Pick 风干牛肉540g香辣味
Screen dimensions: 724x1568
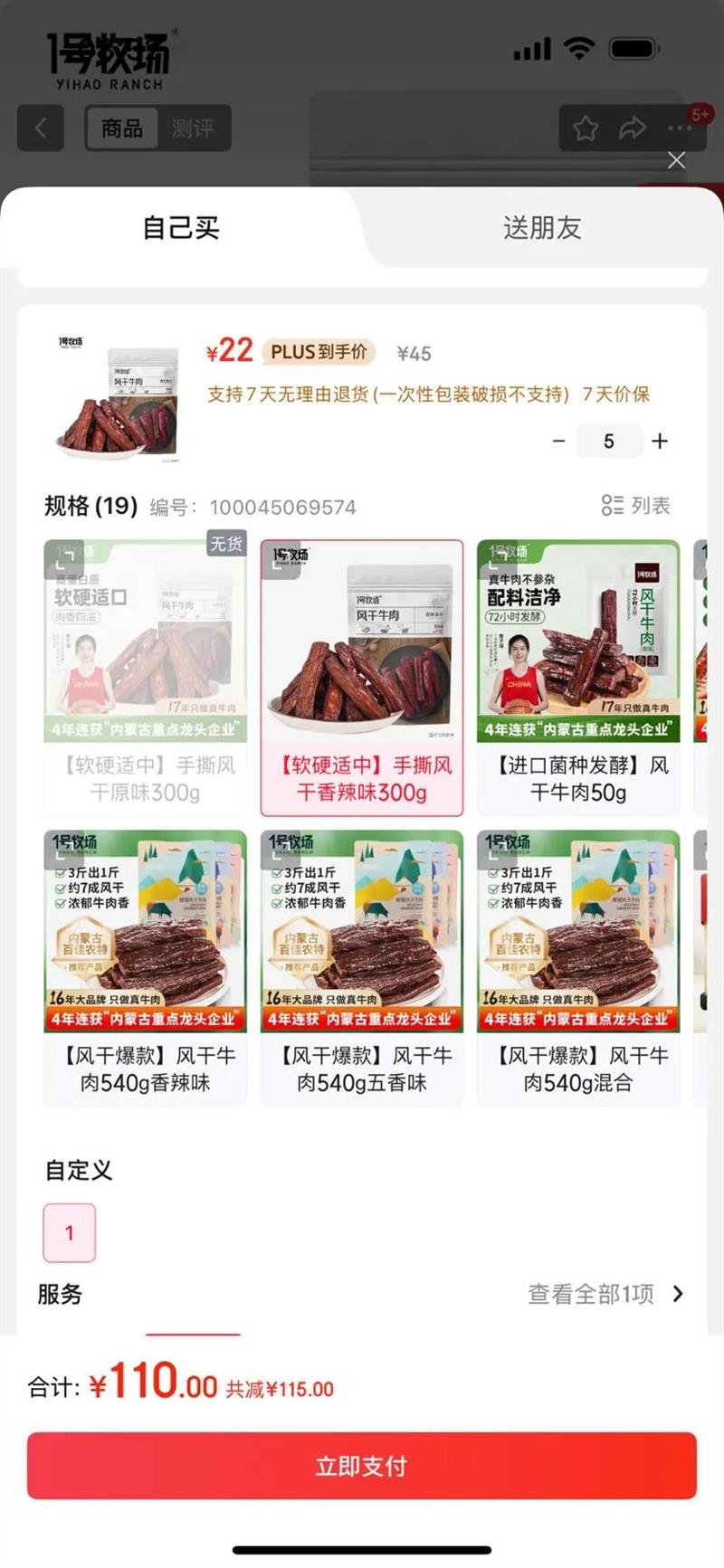145,967
